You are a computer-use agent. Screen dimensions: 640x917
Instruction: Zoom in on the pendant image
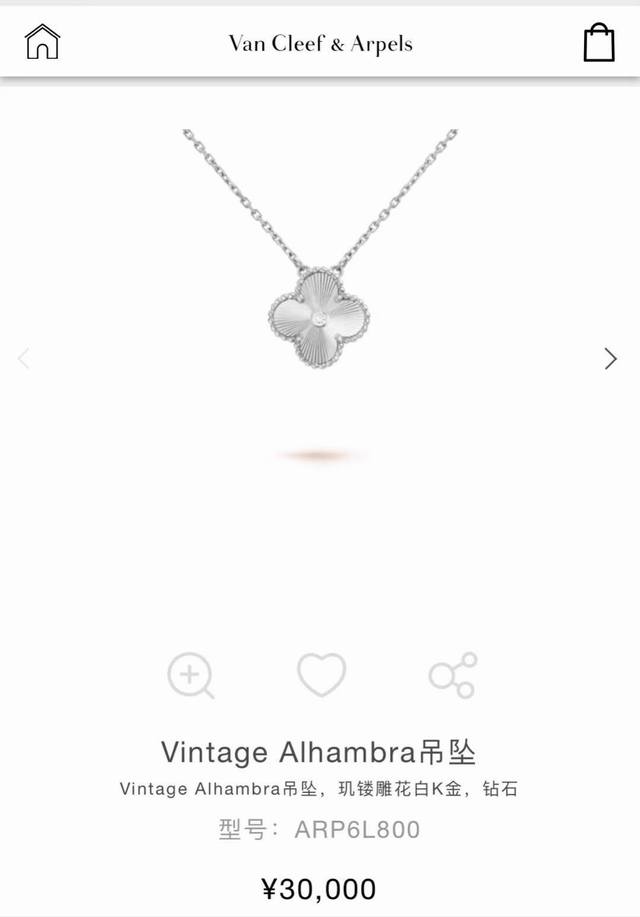click(x=190, y=676)
